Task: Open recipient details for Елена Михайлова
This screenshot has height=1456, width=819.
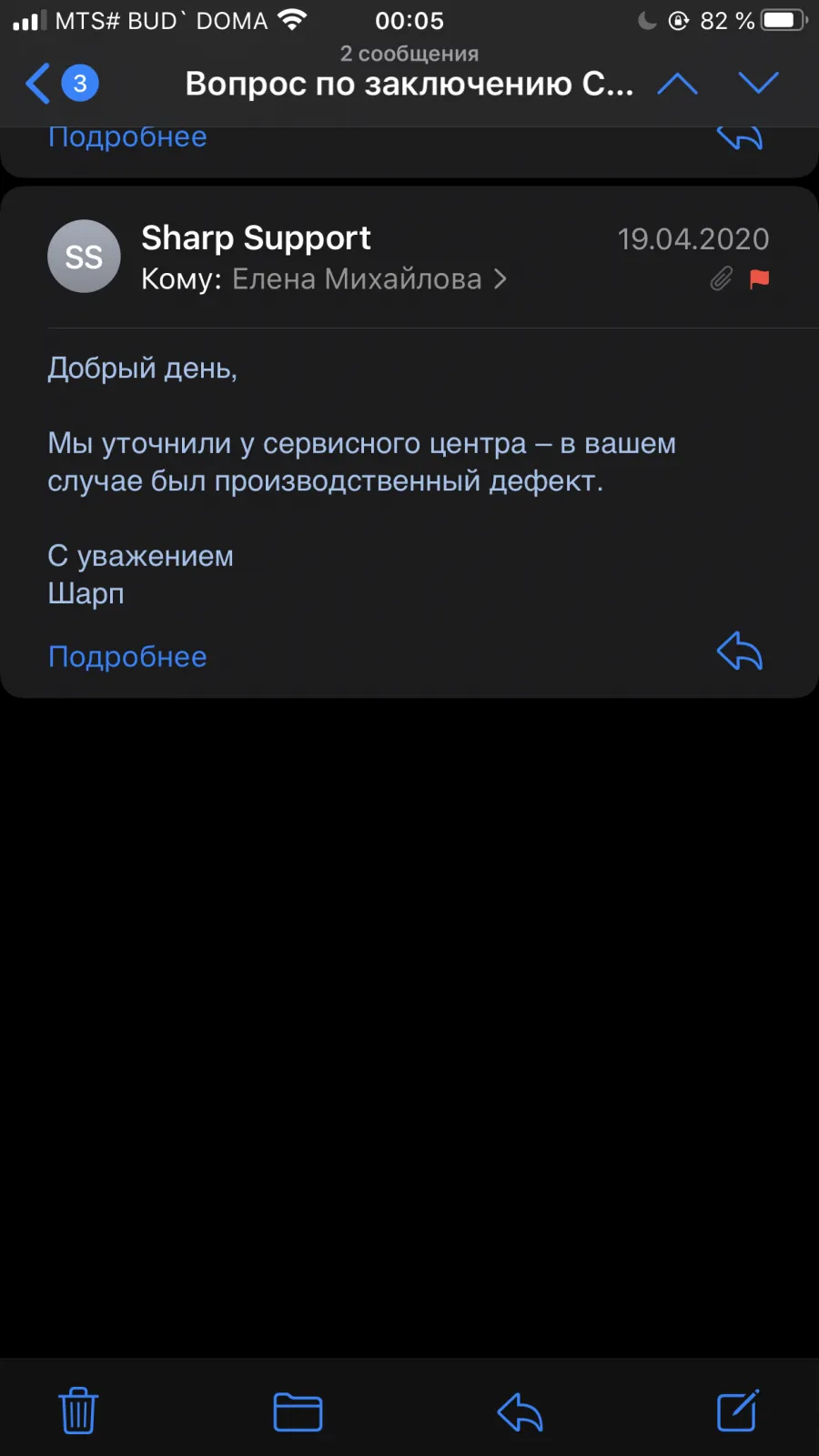Action: (x=369, y=279)
